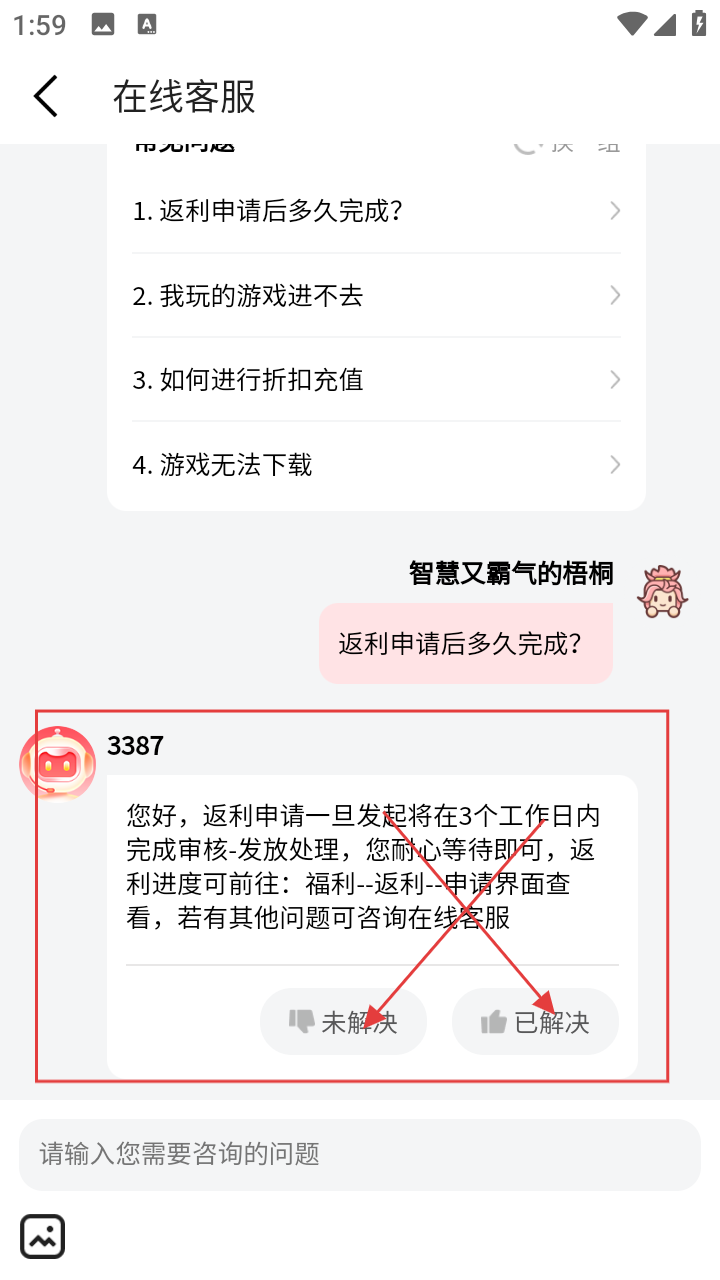Attach a picture with the image icon
Viewport: 720px width, 1280px height.
point(43,1237)
